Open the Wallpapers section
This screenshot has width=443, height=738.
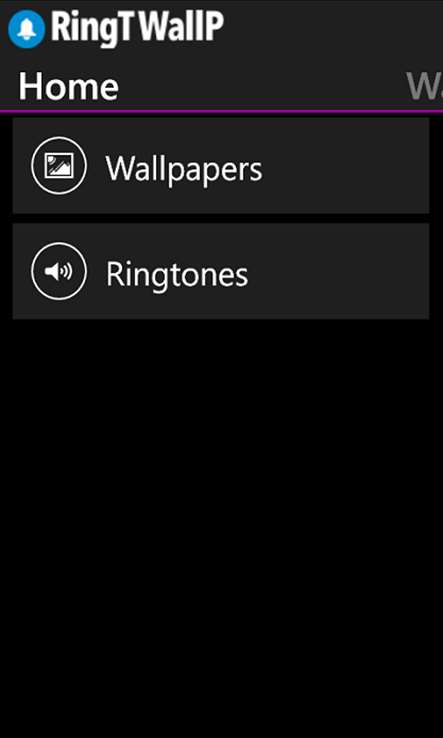221,166
